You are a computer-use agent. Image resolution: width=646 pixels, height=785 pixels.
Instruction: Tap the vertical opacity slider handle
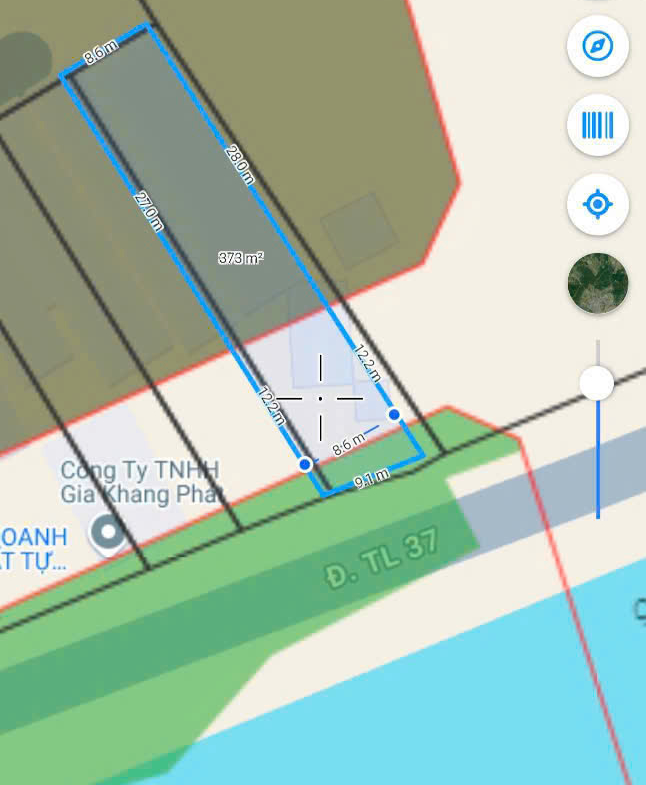pos(597,383)
